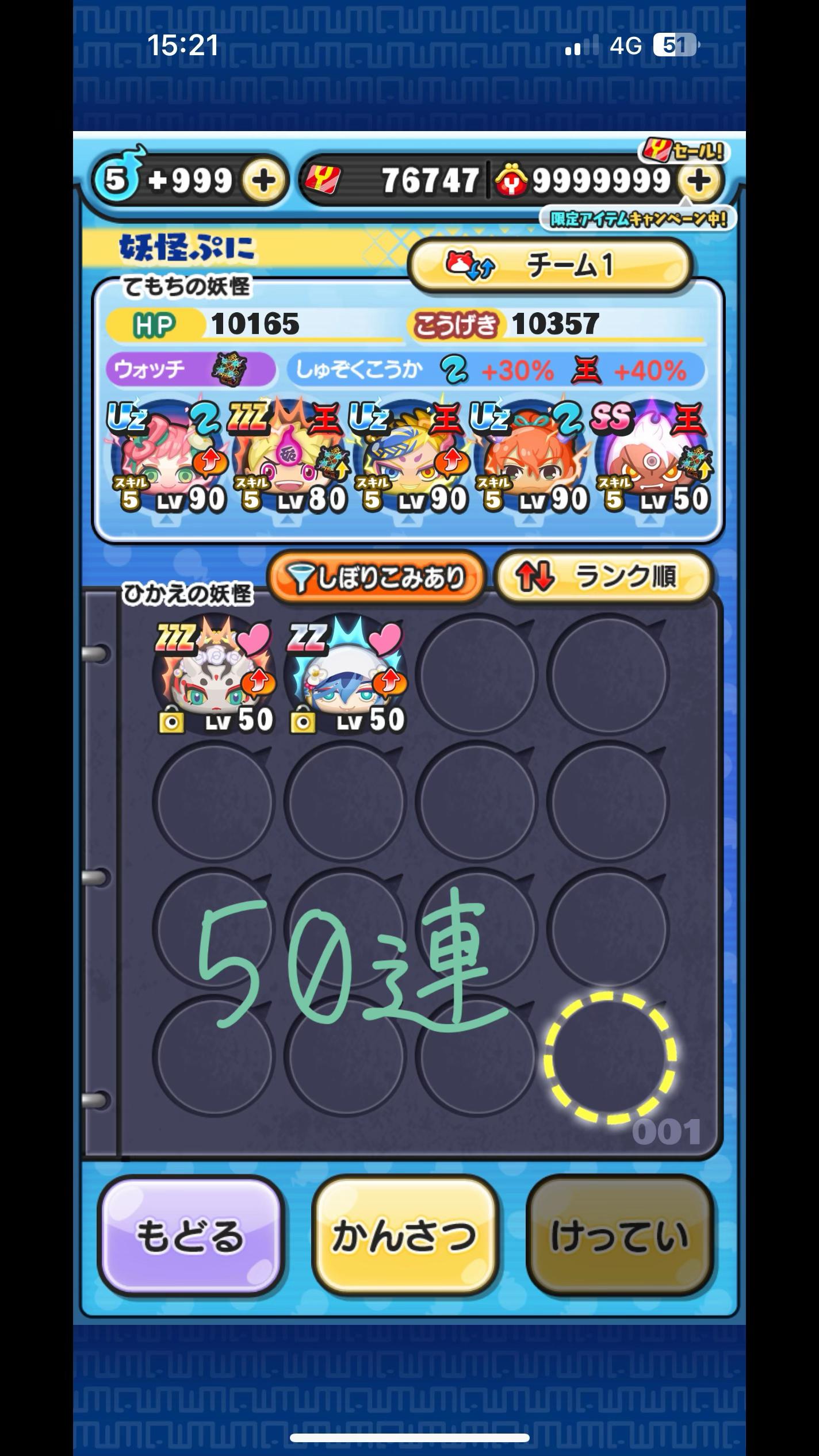This screenshot has width=819, height=1456.
Task: Tap the plus button next to +999 stamina
Action: 263,181
